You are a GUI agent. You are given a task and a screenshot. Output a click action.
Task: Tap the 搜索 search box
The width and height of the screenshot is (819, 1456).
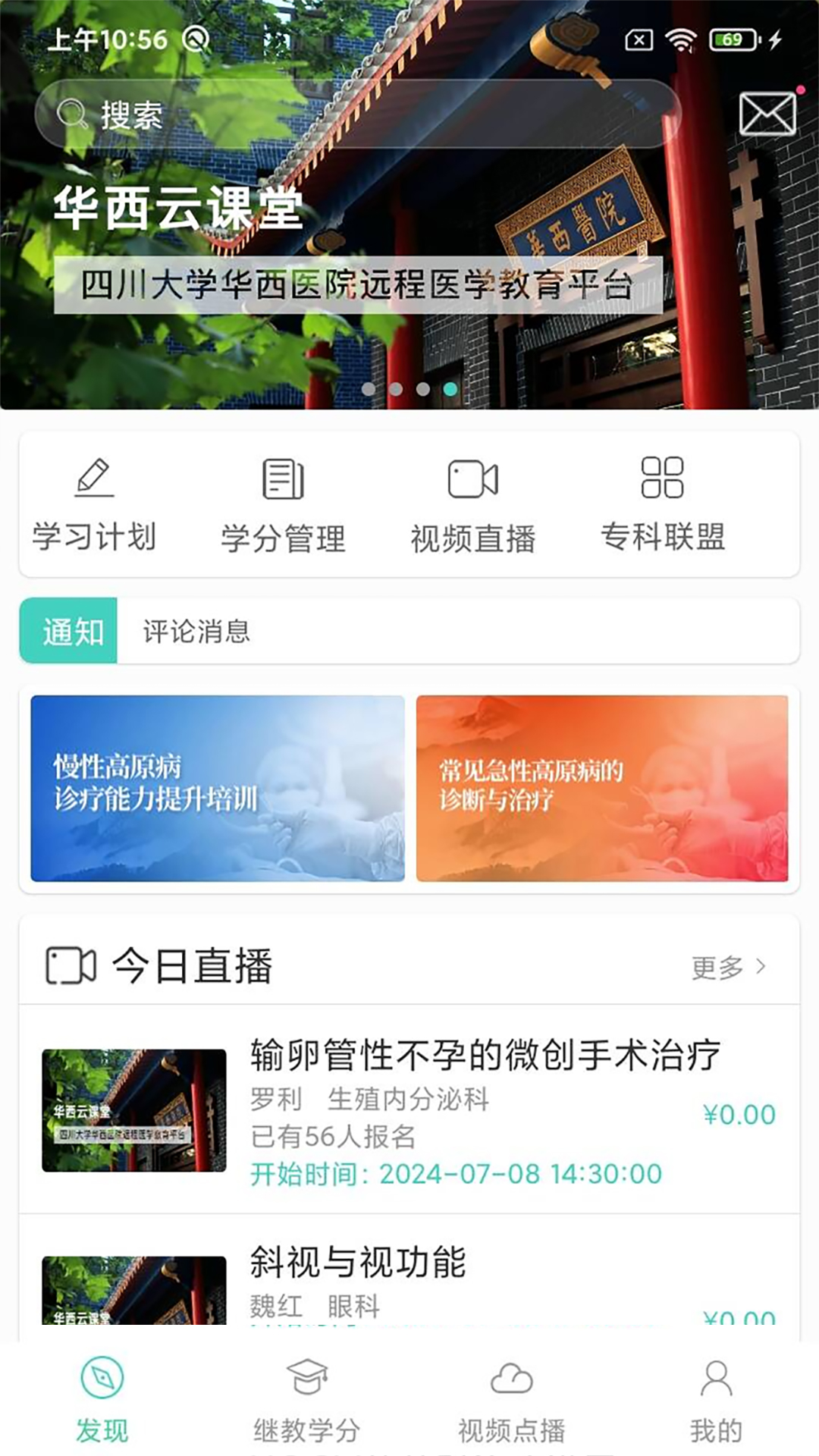356,115
